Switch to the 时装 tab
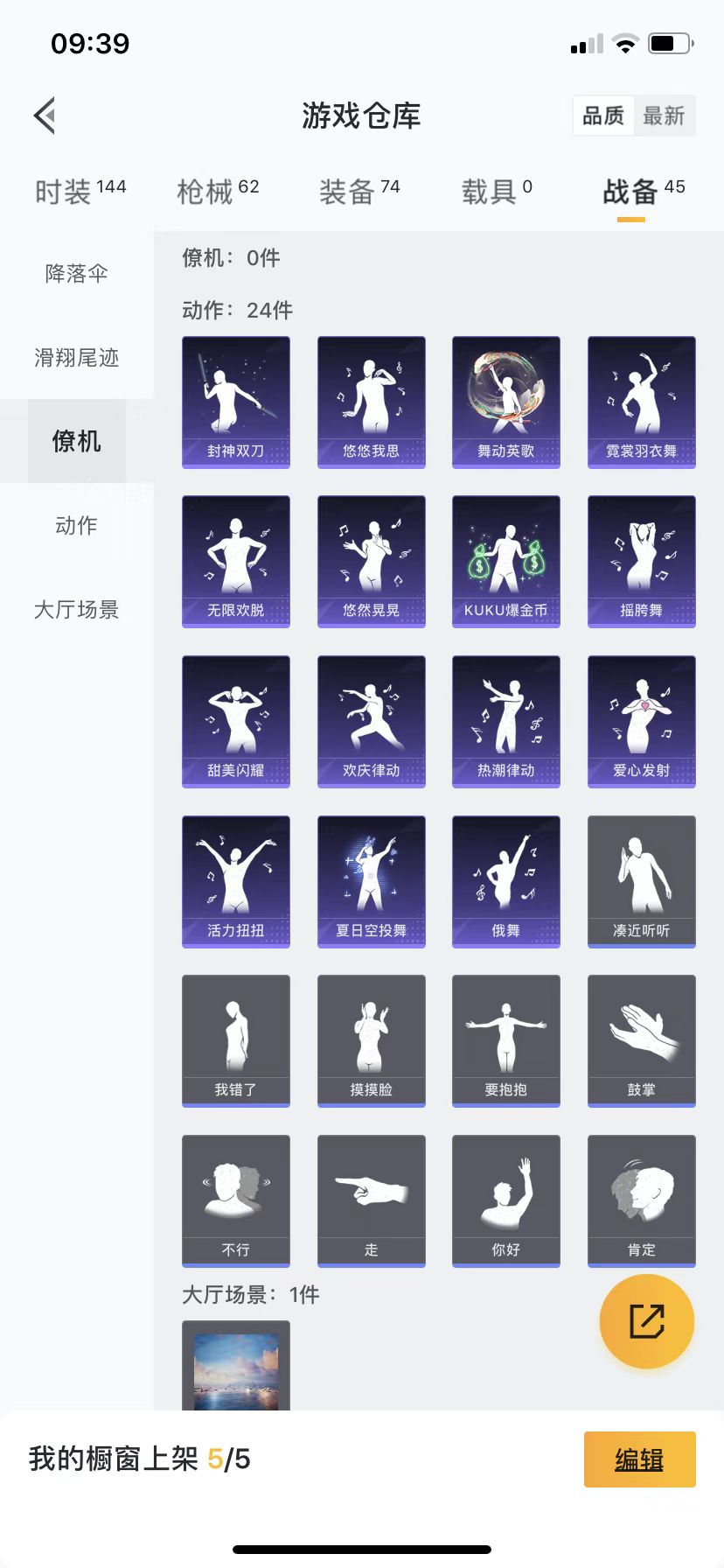Image resolution: width=724 pixels, height=1568 pixels. 80,191
